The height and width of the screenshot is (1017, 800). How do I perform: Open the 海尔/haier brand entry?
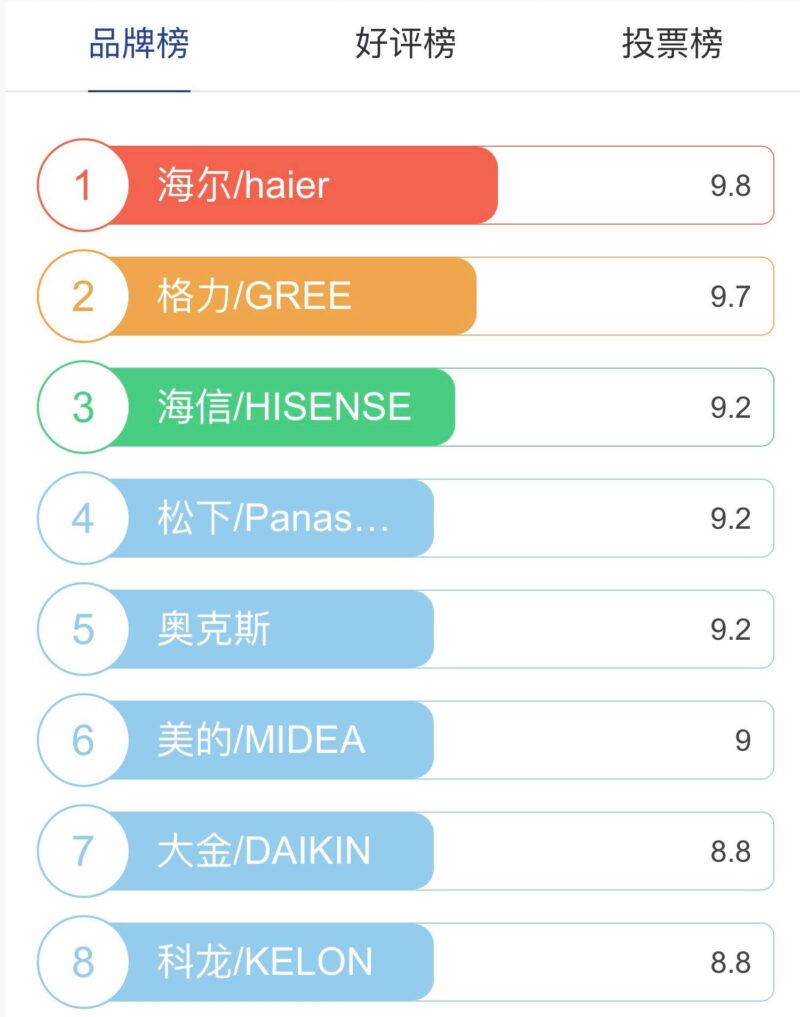pyautogui.click(x=240, y=186)
